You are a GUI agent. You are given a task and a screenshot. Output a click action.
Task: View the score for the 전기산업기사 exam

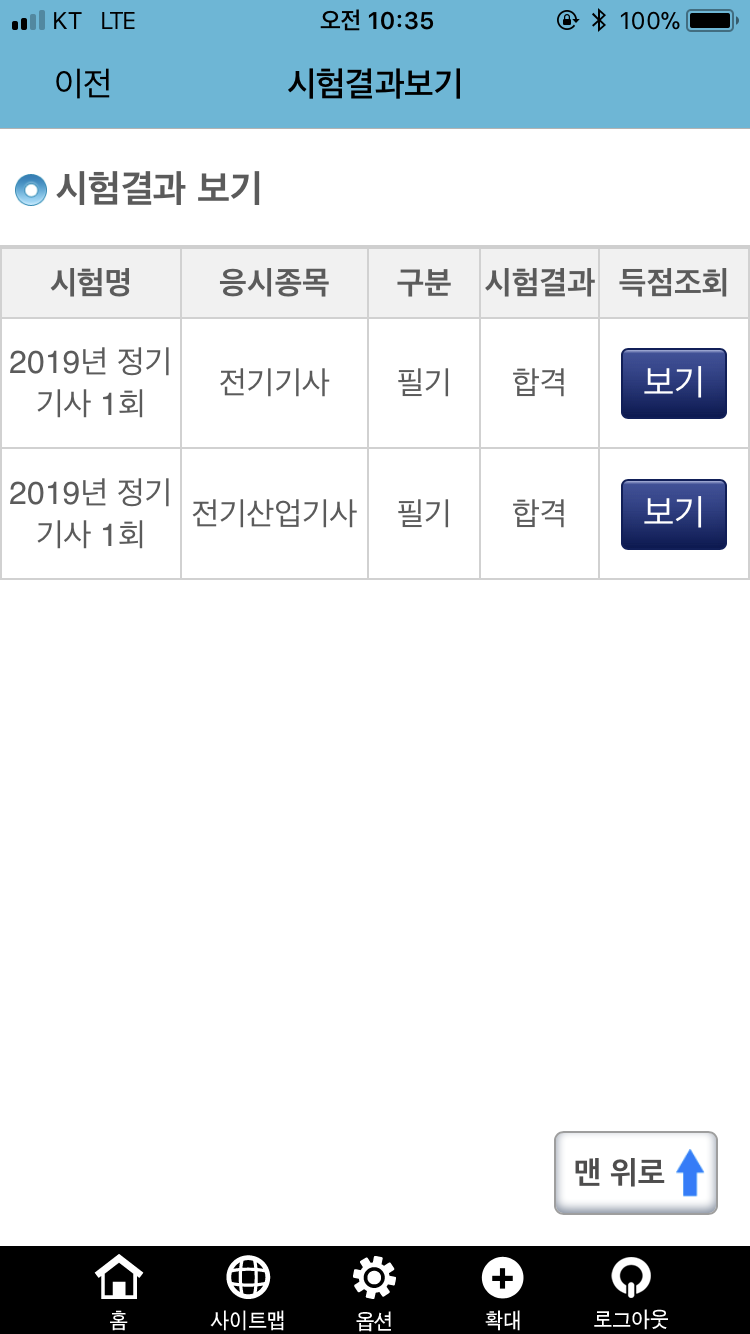(673, 514)
